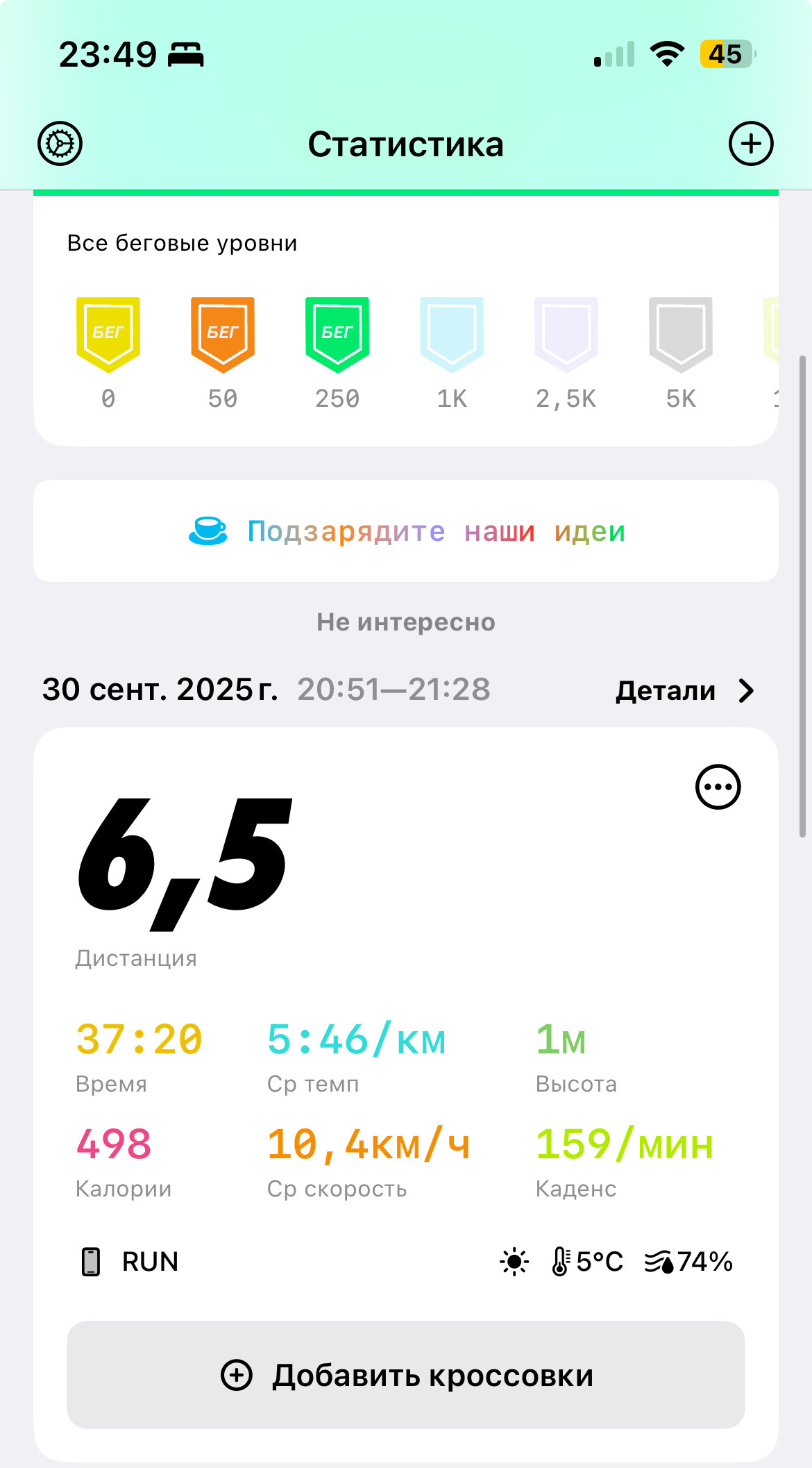Open Детали for the 30 сент. run
The image size is (812, 1468).
(684, 691)
